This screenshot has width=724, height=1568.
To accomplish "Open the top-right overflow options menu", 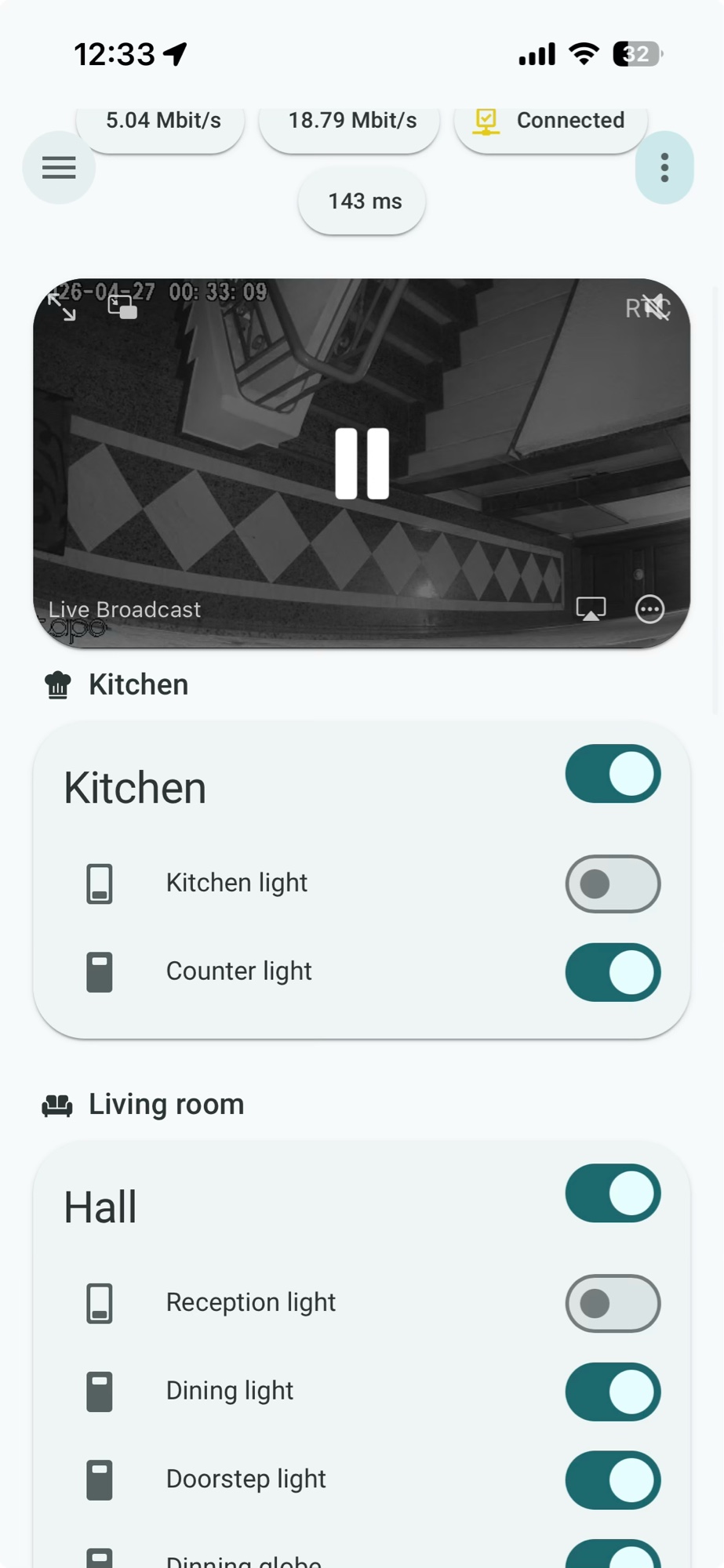I will (x=664, y=167).
